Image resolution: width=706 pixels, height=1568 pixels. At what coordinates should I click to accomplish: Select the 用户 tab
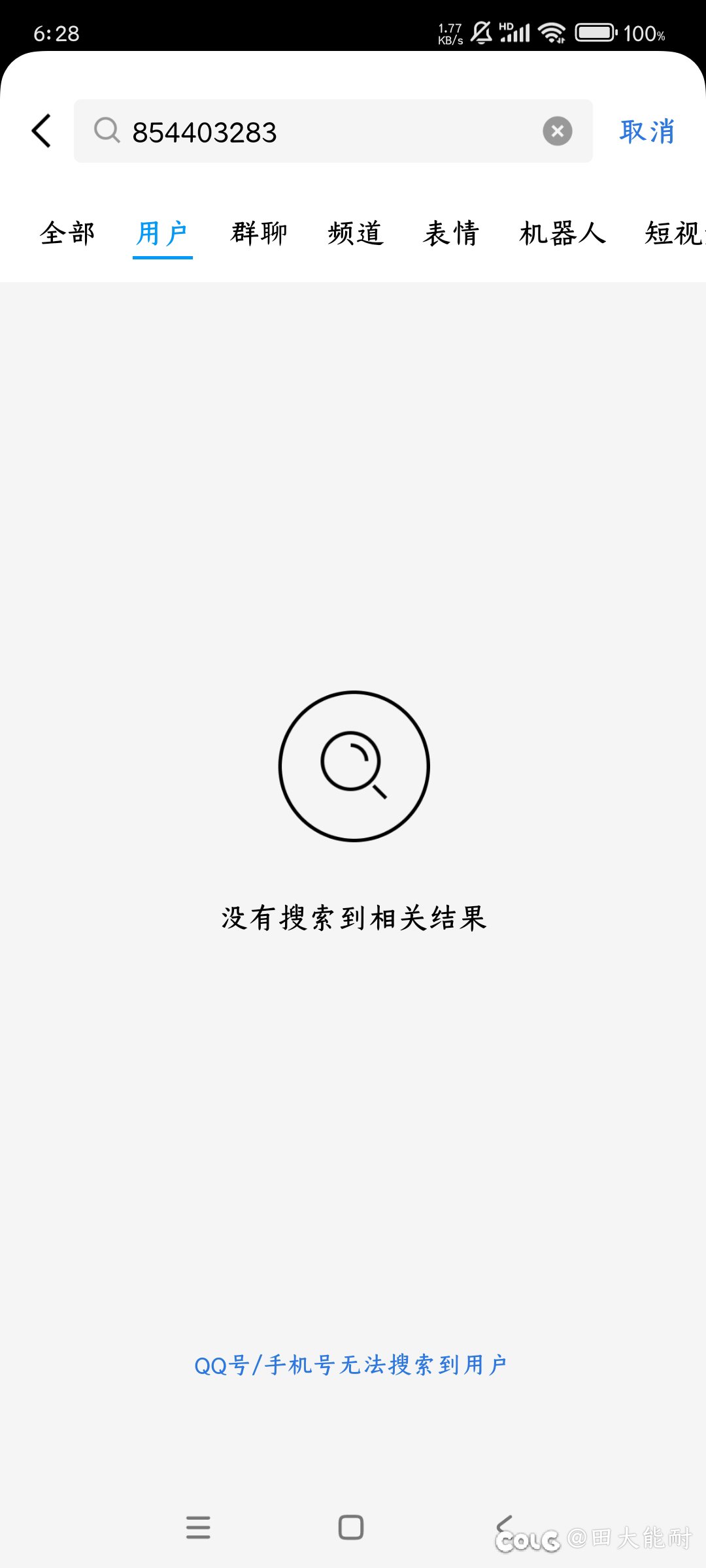[162, 233]
